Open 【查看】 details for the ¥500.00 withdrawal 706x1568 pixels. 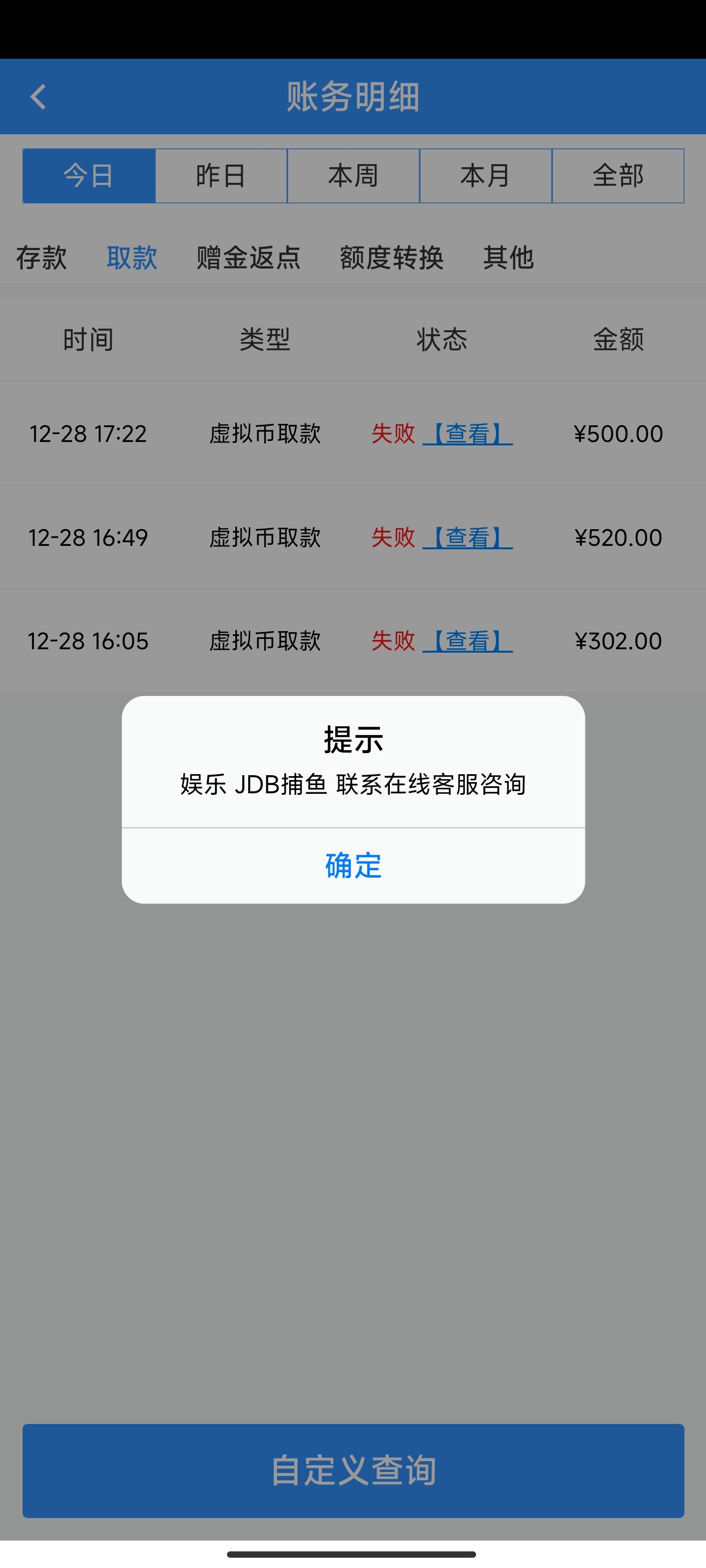pyautogui.click(x=467, y=433)
